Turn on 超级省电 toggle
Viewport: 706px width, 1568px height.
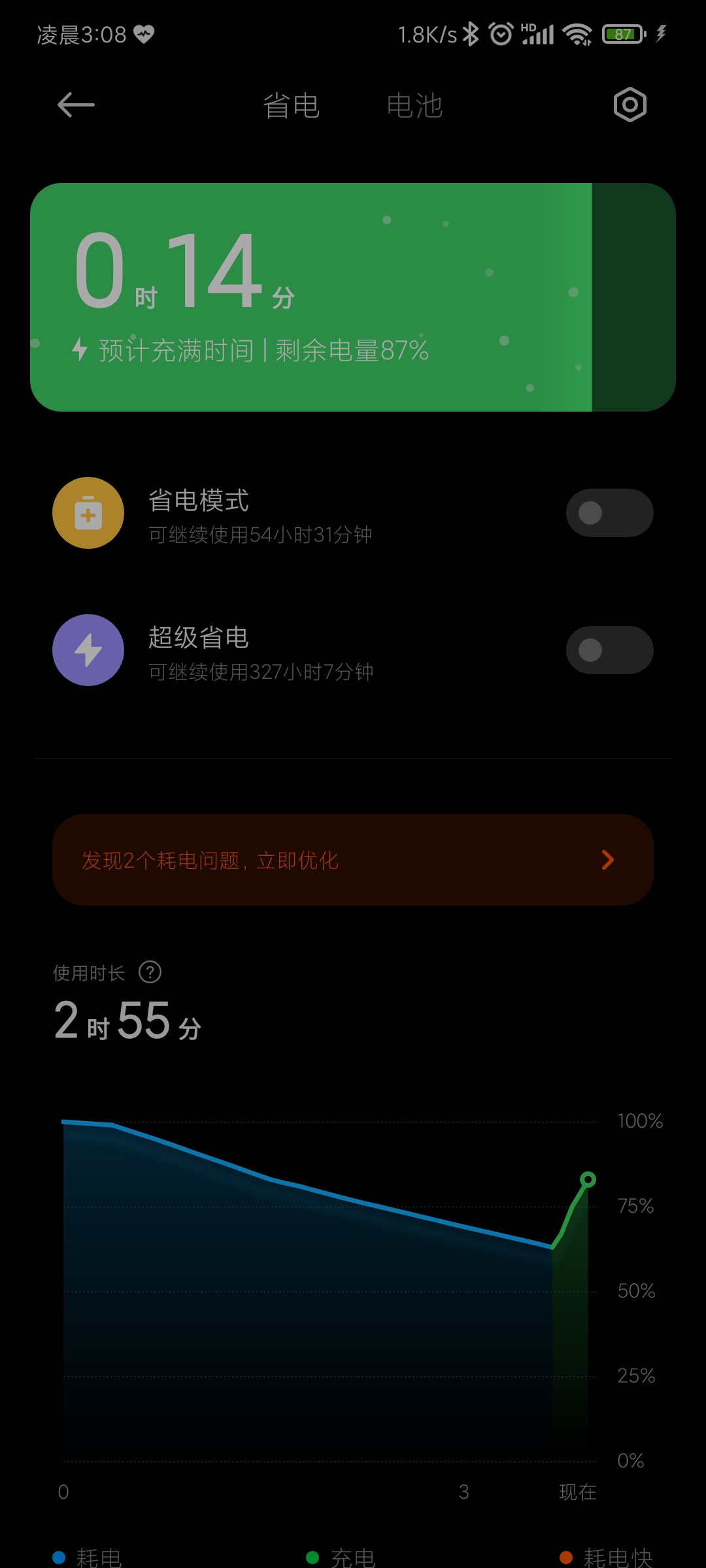point(609,650)
